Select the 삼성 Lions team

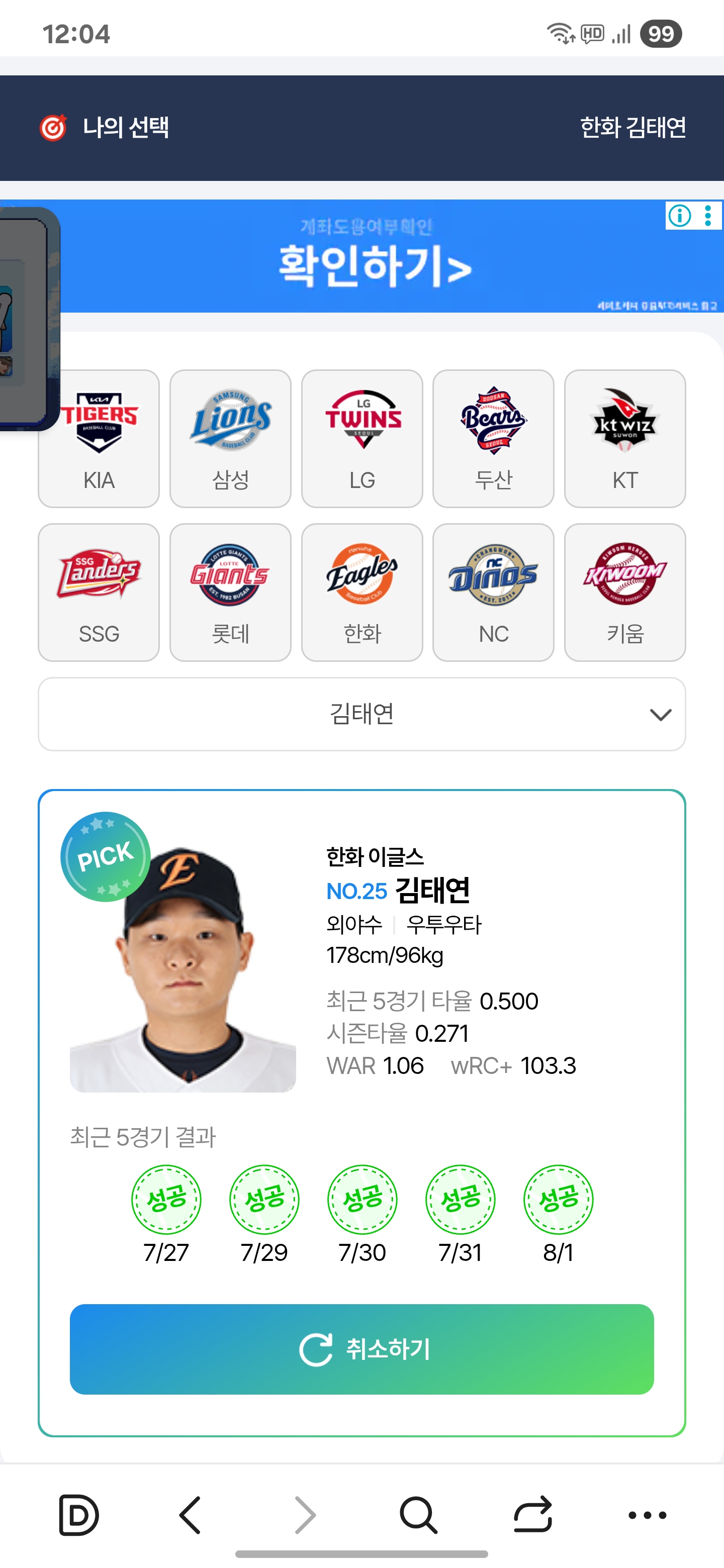pyautogui.click(x=230, y=438)
